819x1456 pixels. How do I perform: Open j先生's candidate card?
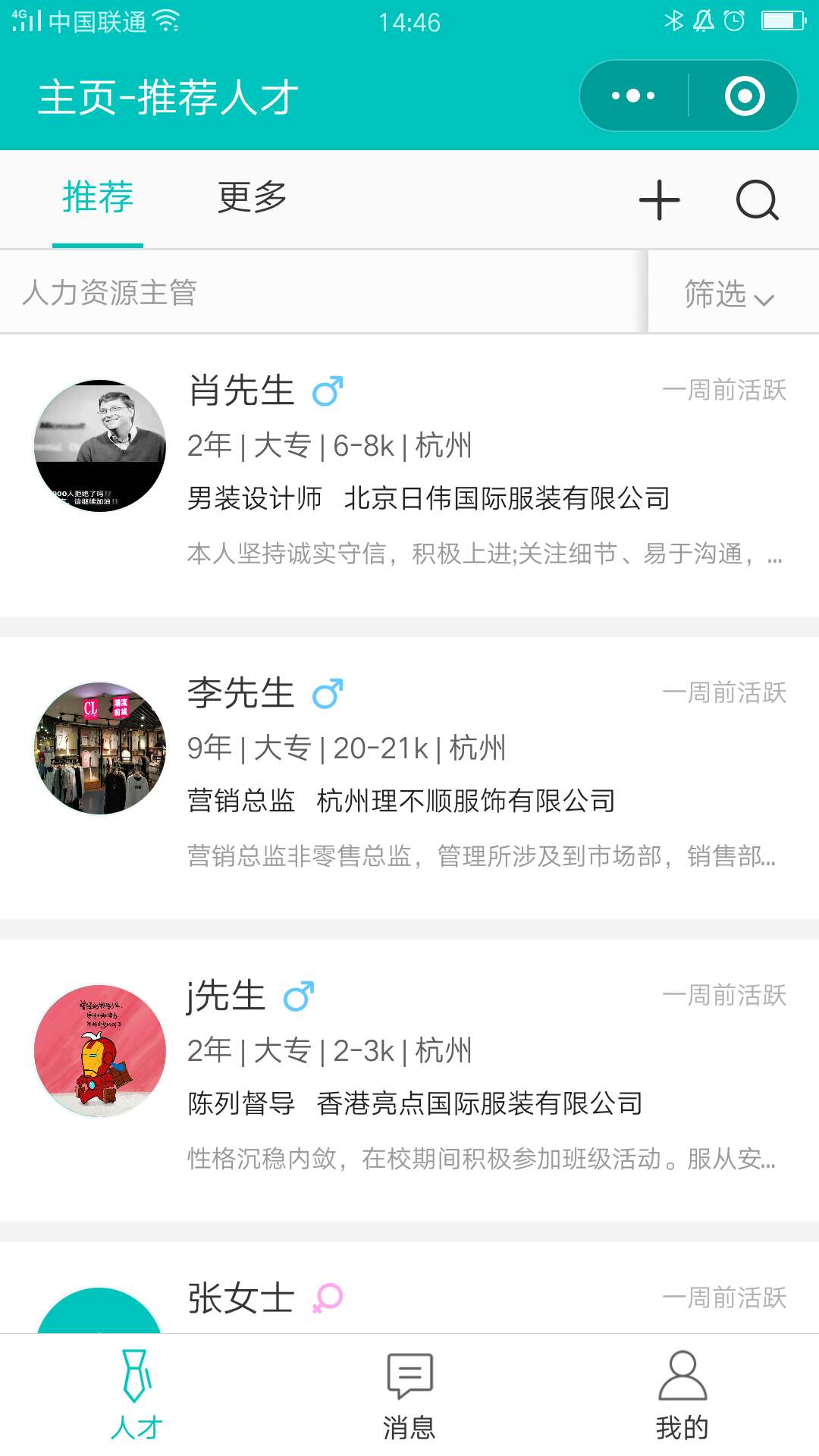[409, 1081]
